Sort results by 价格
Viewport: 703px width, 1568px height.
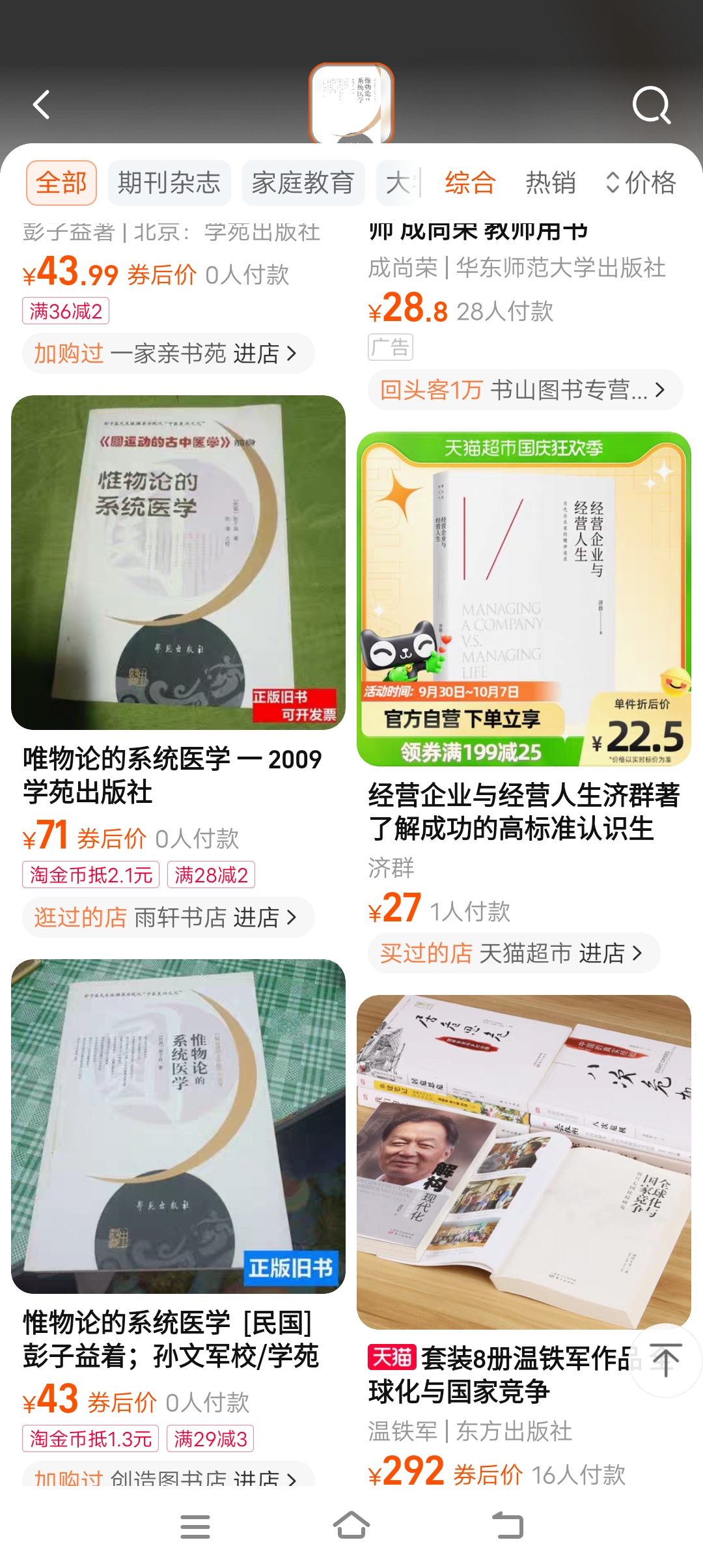click(641, 183)
